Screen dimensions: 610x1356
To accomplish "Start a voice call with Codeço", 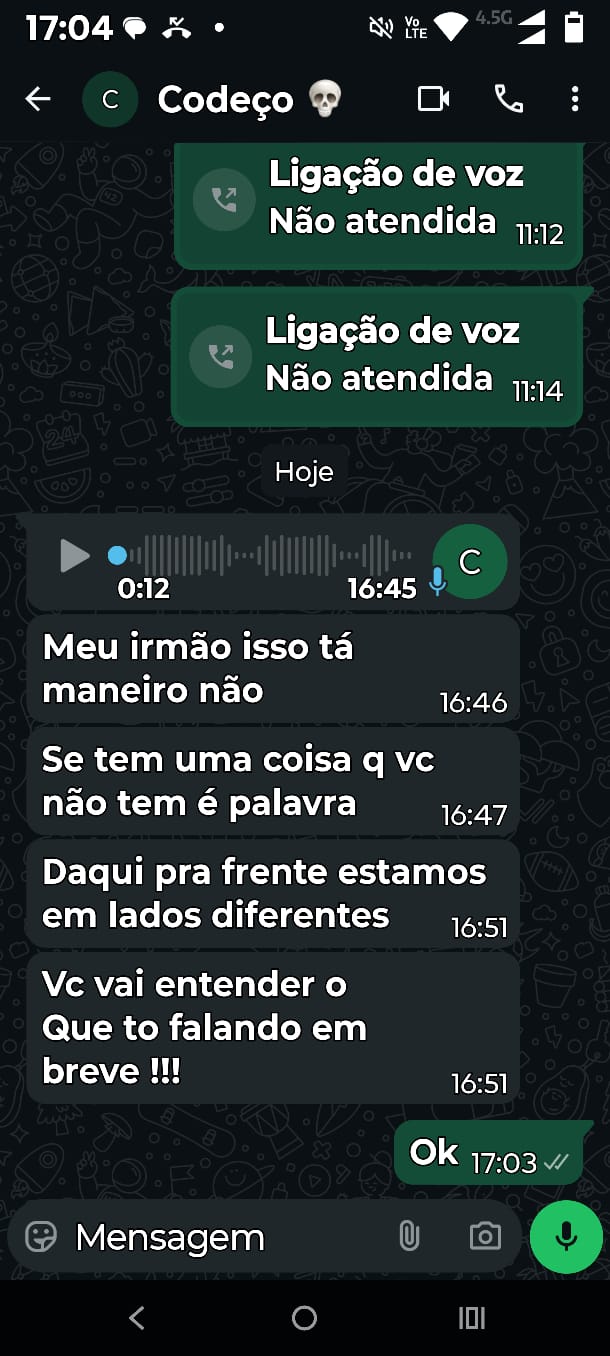I will click(508, 99).
